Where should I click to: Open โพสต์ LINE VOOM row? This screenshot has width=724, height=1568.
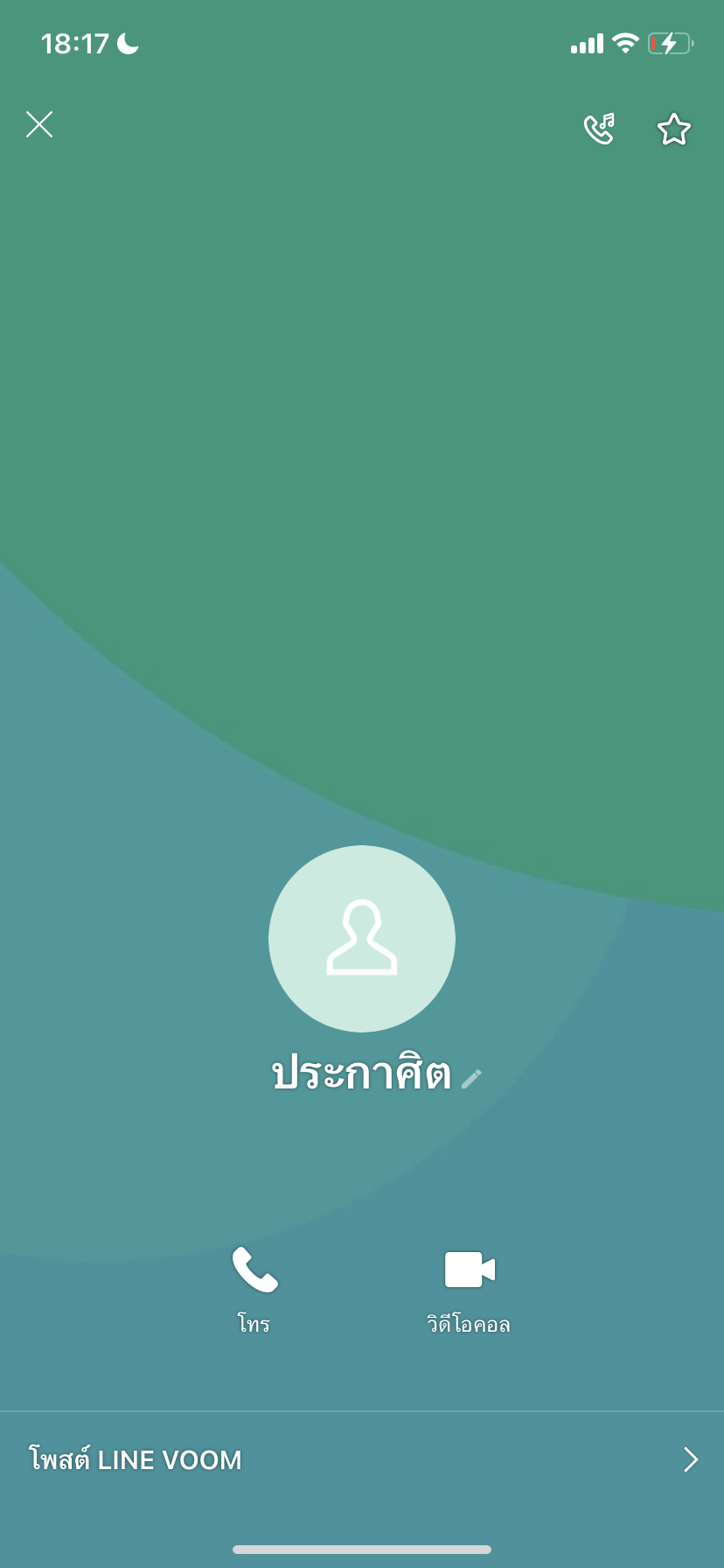pyautogui.click(x=362, y=1459)
